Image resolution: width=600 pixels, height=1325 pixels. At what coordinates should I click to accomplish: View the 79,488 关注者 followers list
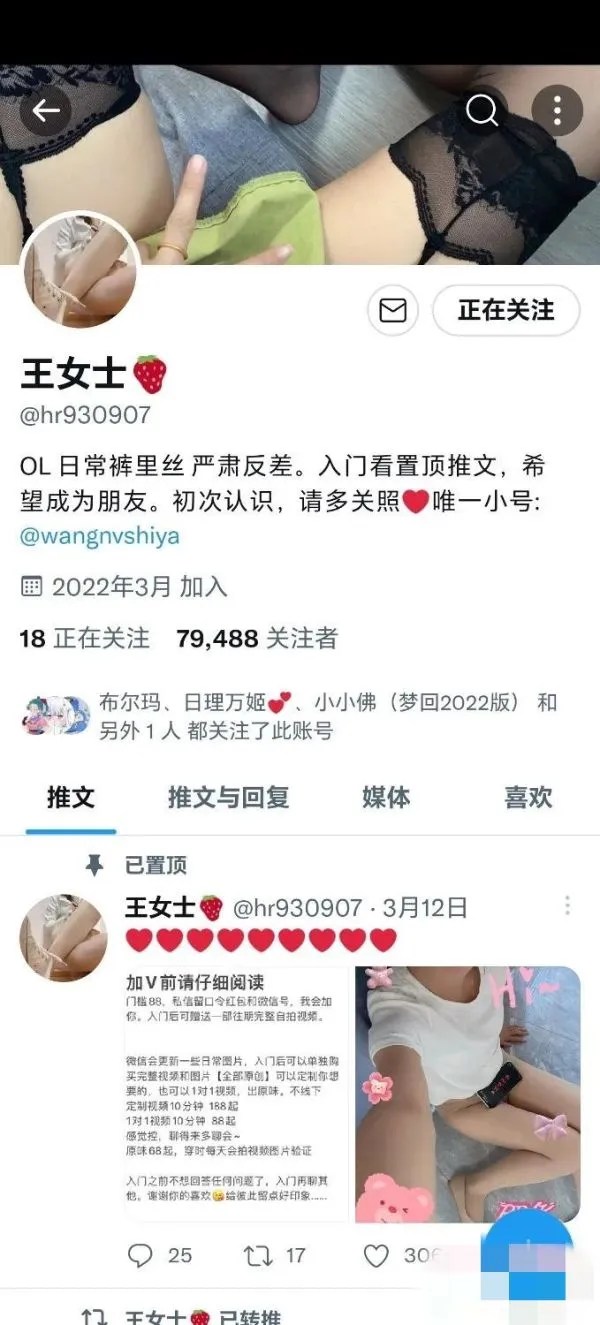pyautogui.click(x=257, y=638)
